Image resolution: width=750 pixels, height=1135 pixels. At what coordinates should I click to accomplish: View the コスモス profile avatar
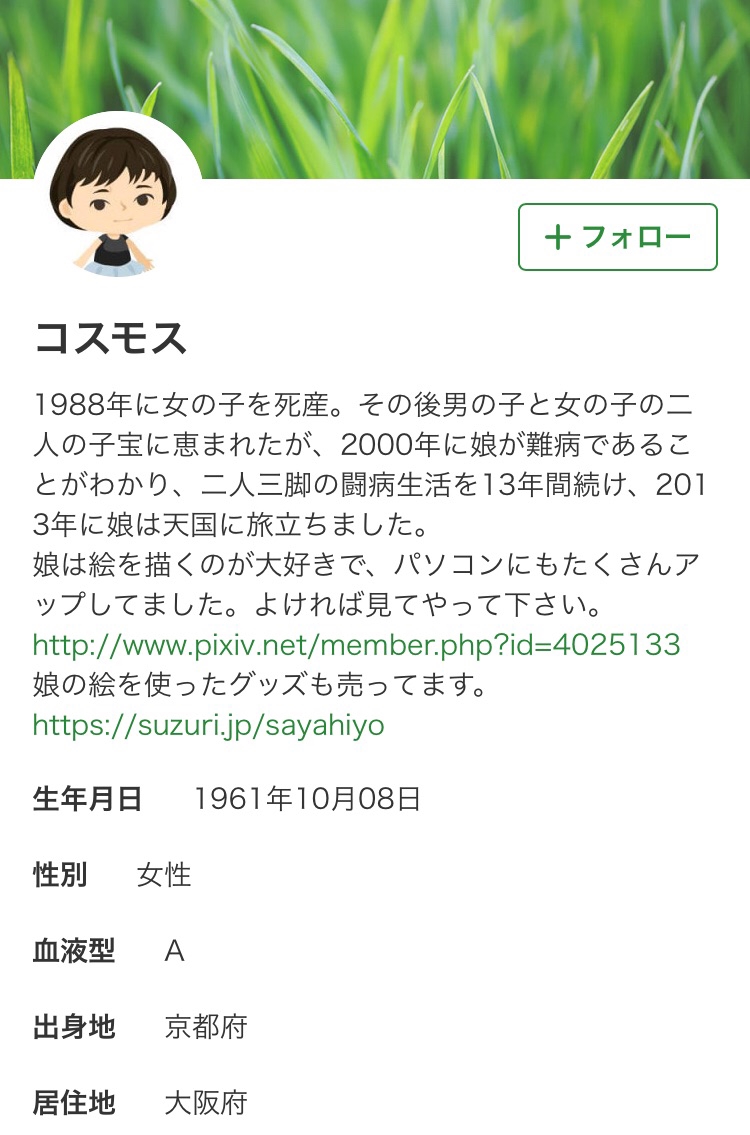pos(118,197)
